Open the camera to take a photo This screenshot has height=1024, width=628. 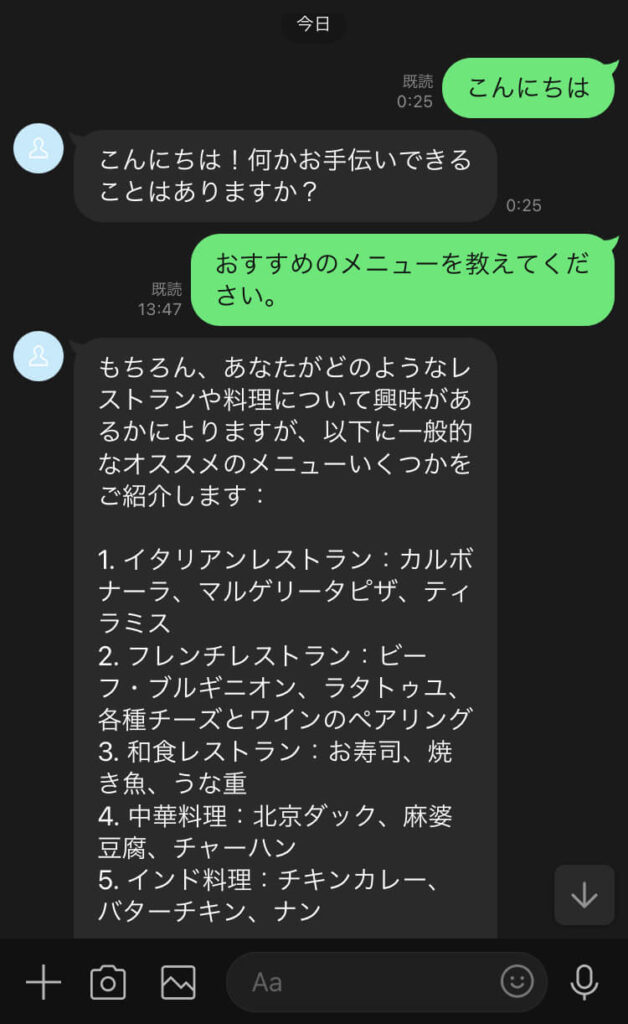(108, 982)
